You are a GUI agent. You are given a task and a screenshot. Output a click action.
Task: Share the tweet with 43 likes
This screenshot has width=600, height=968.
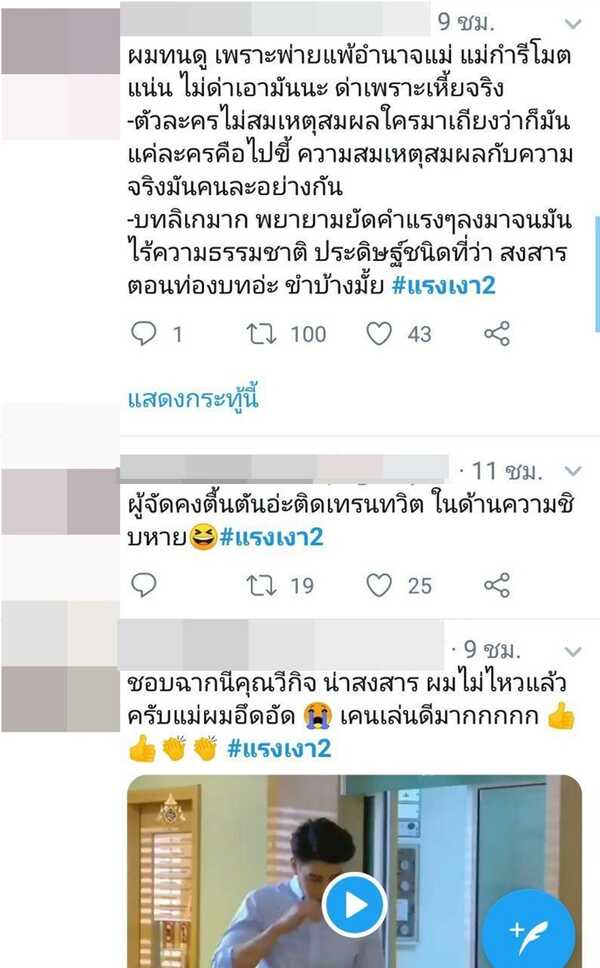pos(497,334)
